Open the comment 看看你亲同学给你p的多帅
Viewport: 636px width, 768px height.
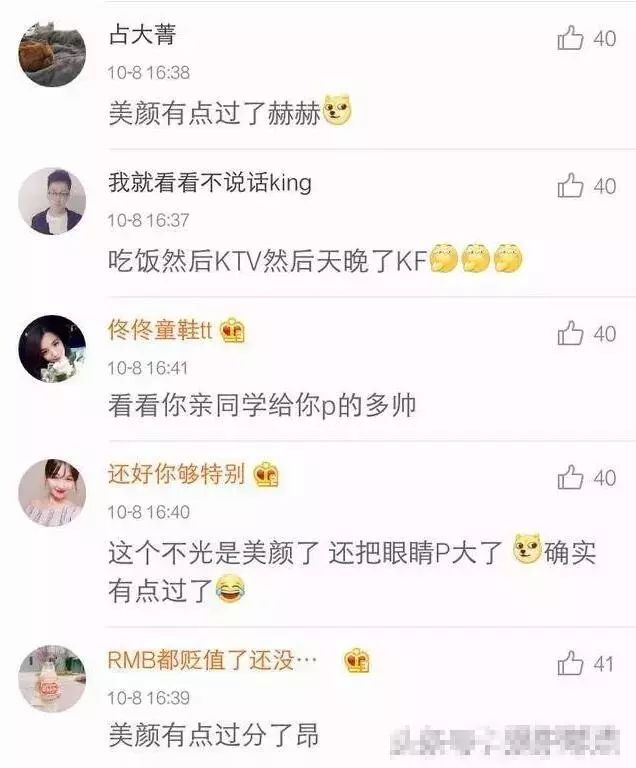(261, 406)
